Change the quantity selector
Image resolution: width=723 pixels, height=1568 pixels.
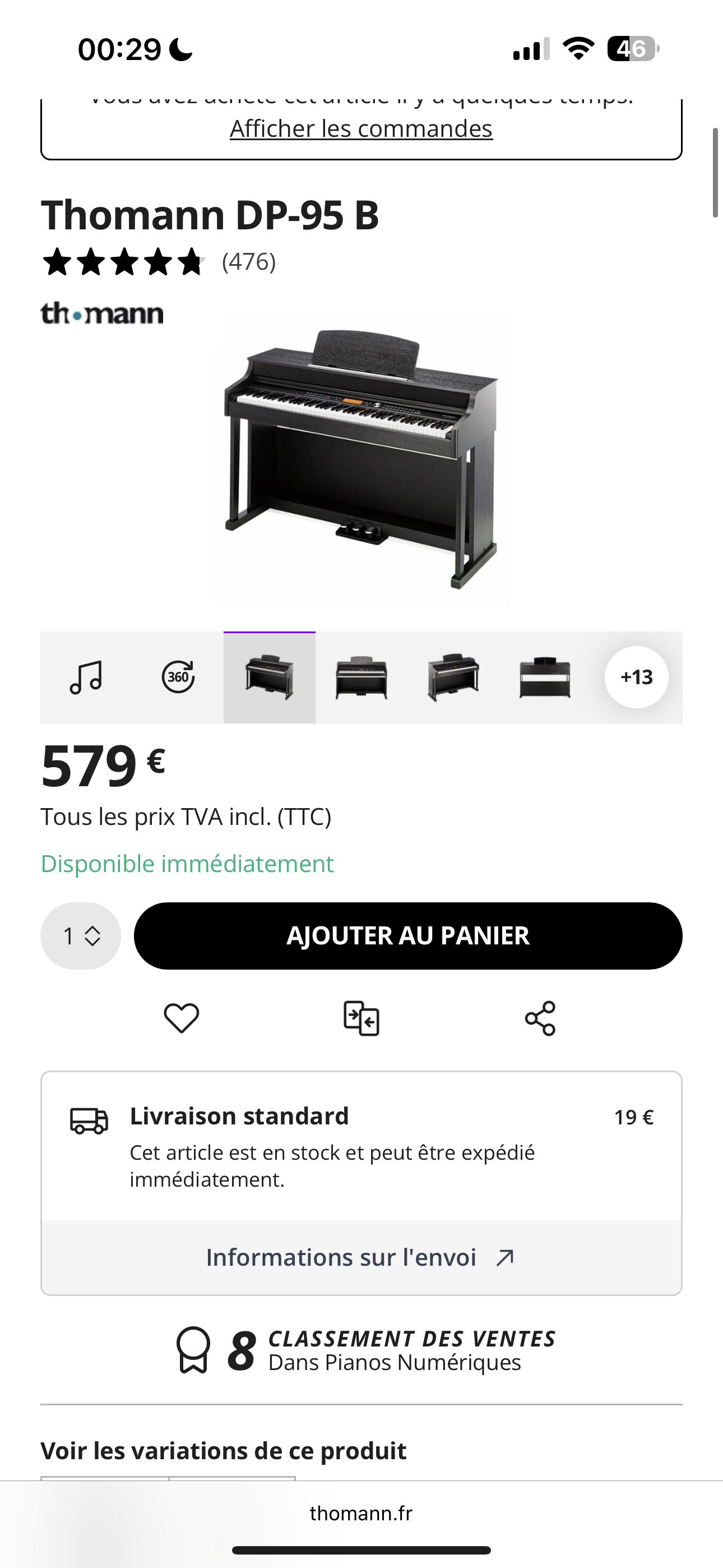pos(80,935)
